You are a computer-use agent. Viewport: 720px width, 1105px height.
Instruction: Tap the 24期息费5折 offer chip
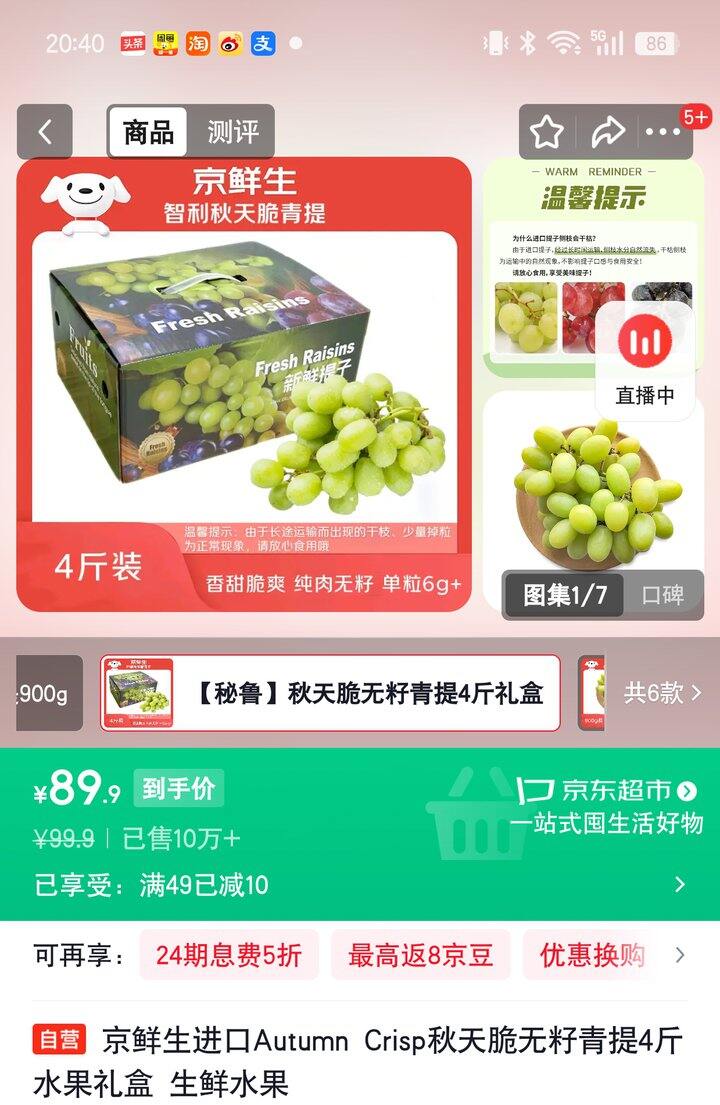228,955
